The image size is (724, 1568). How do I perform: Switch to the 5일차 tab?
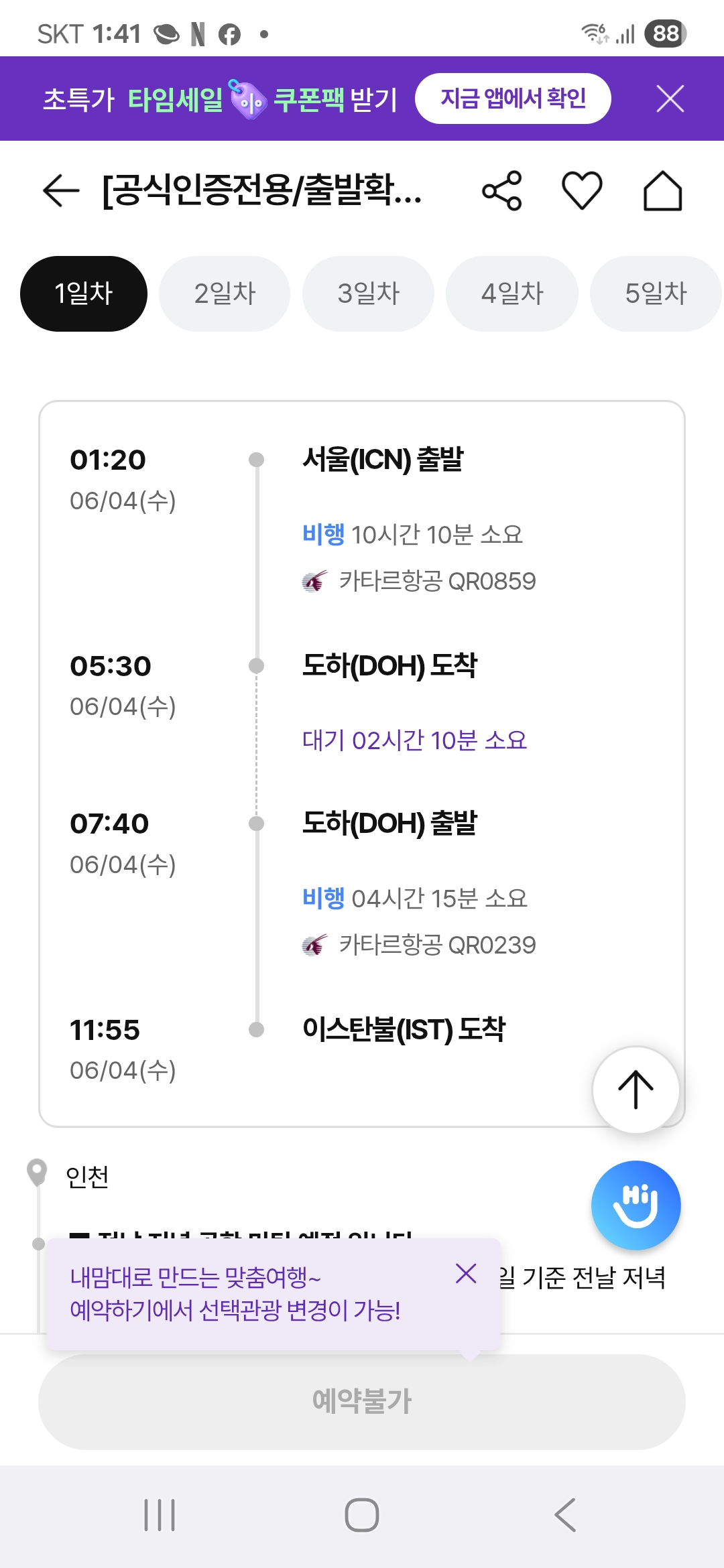(656, 293)
